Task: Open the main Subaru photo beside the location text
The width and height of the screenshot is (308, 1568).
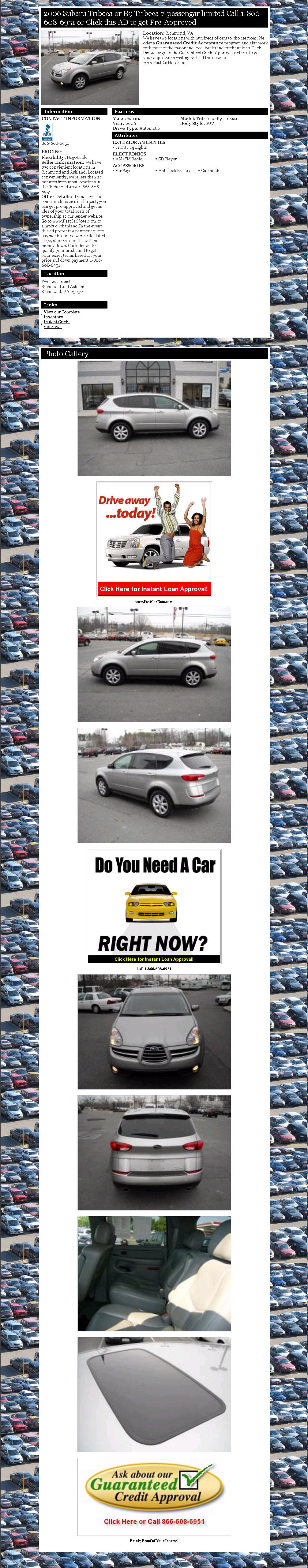Action: coord(89,68)
